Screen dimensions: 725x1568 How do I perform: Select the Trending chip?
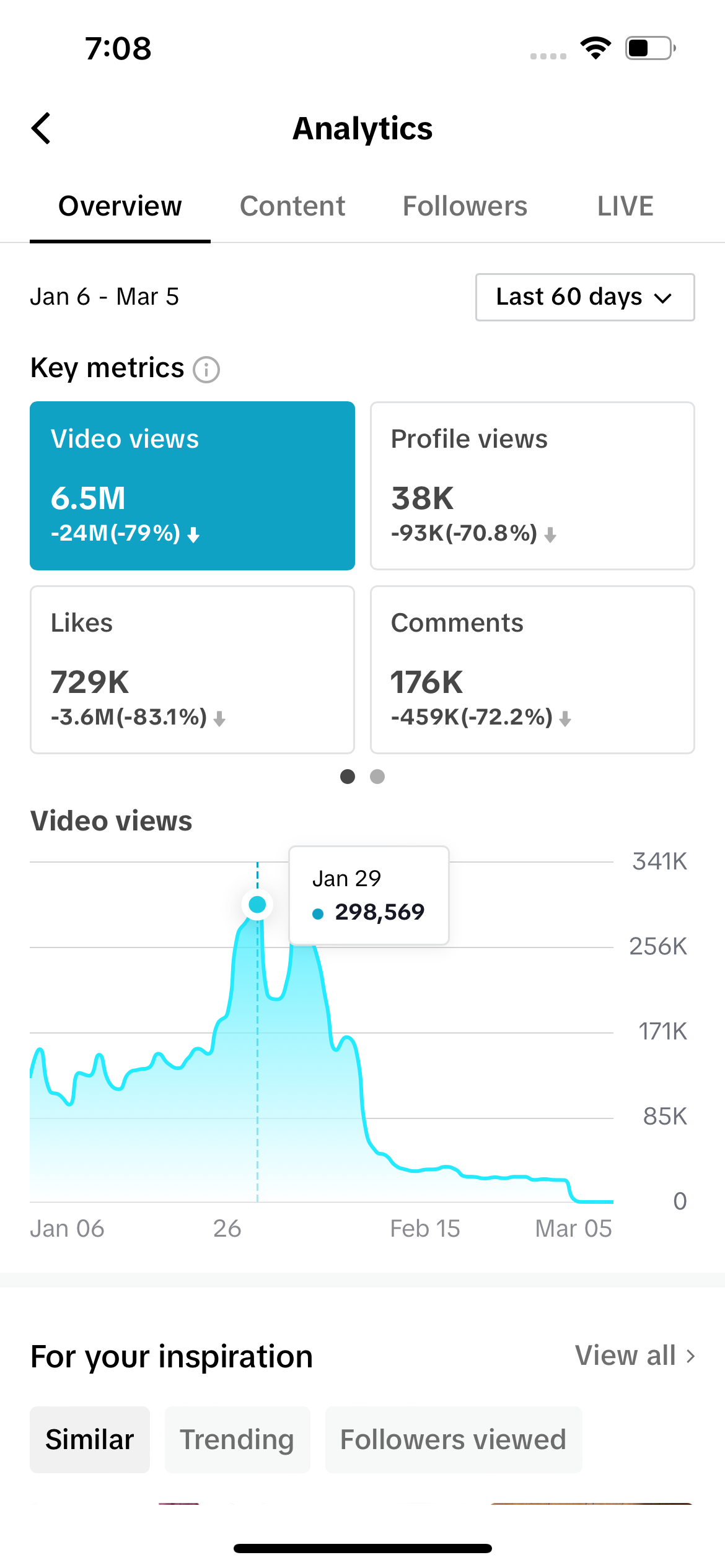click(x=237, y=1440)
